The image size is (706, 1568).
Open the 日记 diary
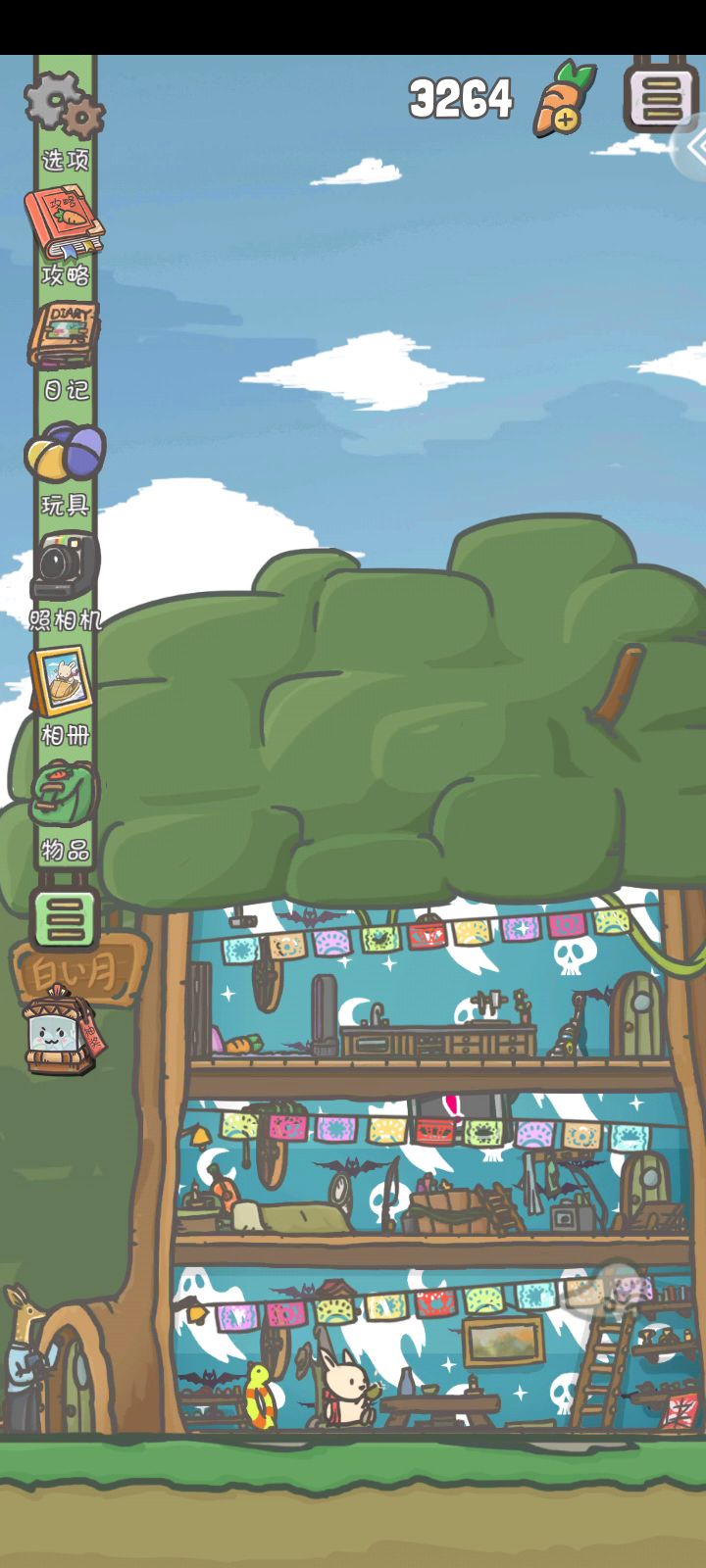point(65,338)
